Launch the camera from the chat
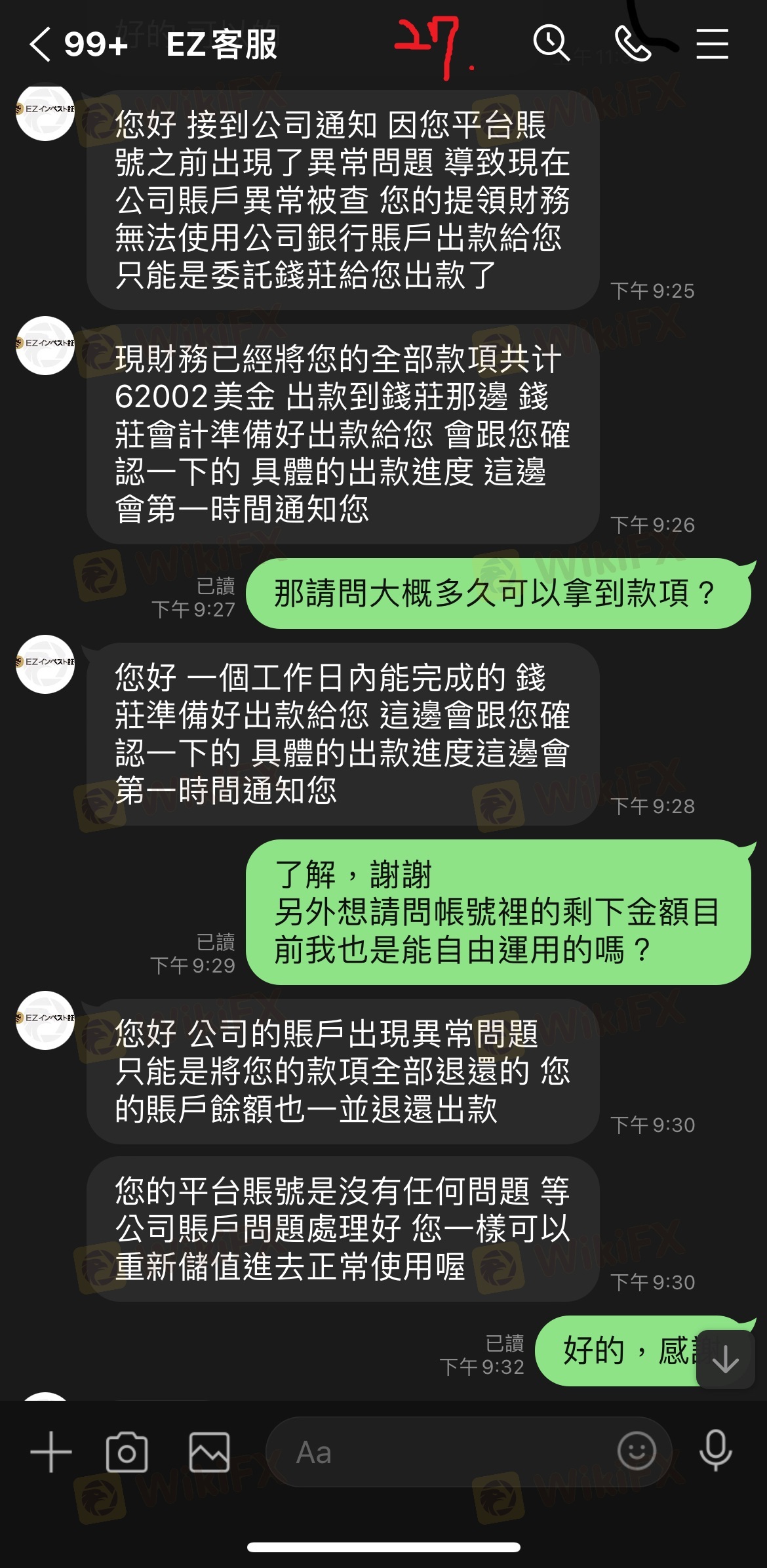 [x=127, y=1452]
